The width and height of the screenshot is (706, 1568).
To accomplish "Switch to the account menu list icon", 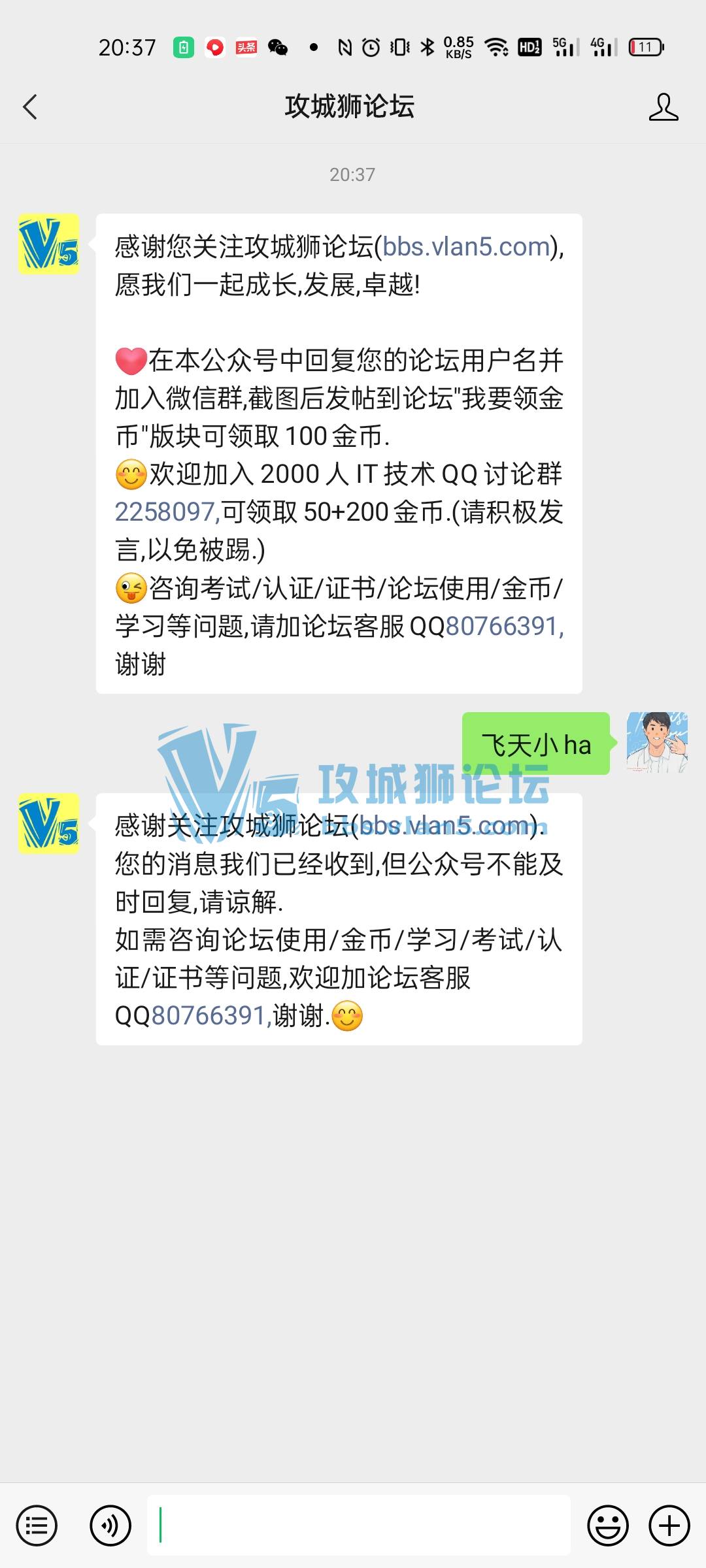I will click(37, 1526).
